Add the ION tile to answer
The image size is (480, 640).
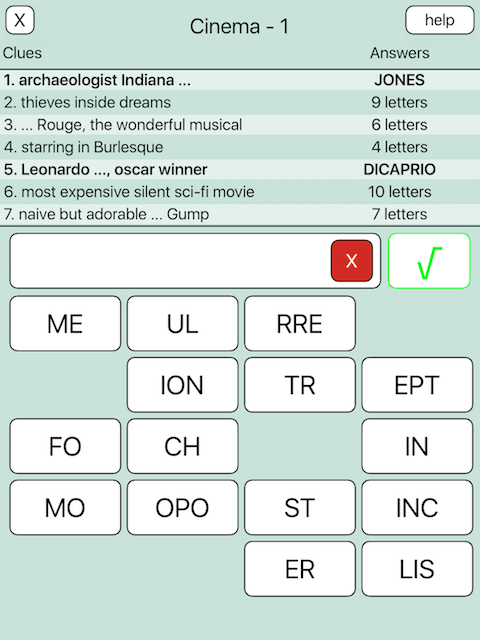coord(182,385)
